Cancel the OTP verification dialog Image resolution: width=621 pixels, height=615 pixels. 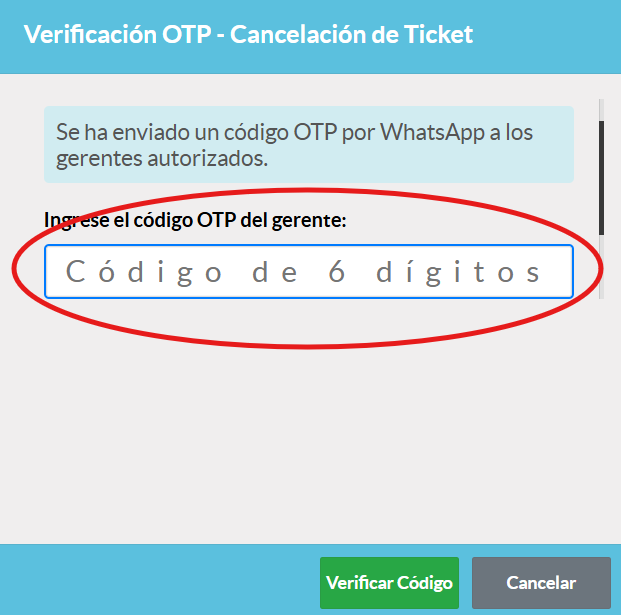[541, 583]
